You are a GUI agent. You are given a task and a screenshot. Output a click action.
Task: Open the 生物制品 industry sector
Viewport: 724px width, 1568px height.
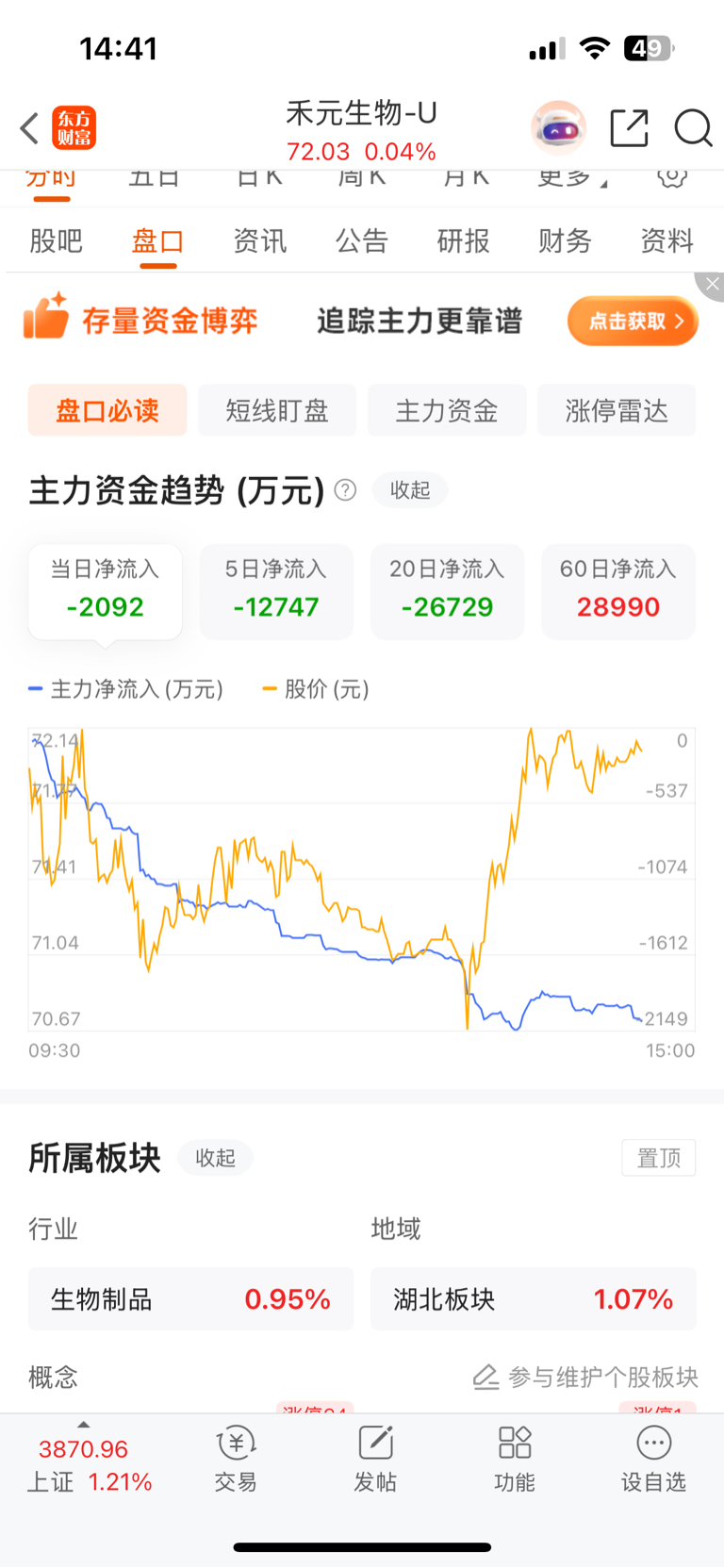click(x=190, y=1299)
